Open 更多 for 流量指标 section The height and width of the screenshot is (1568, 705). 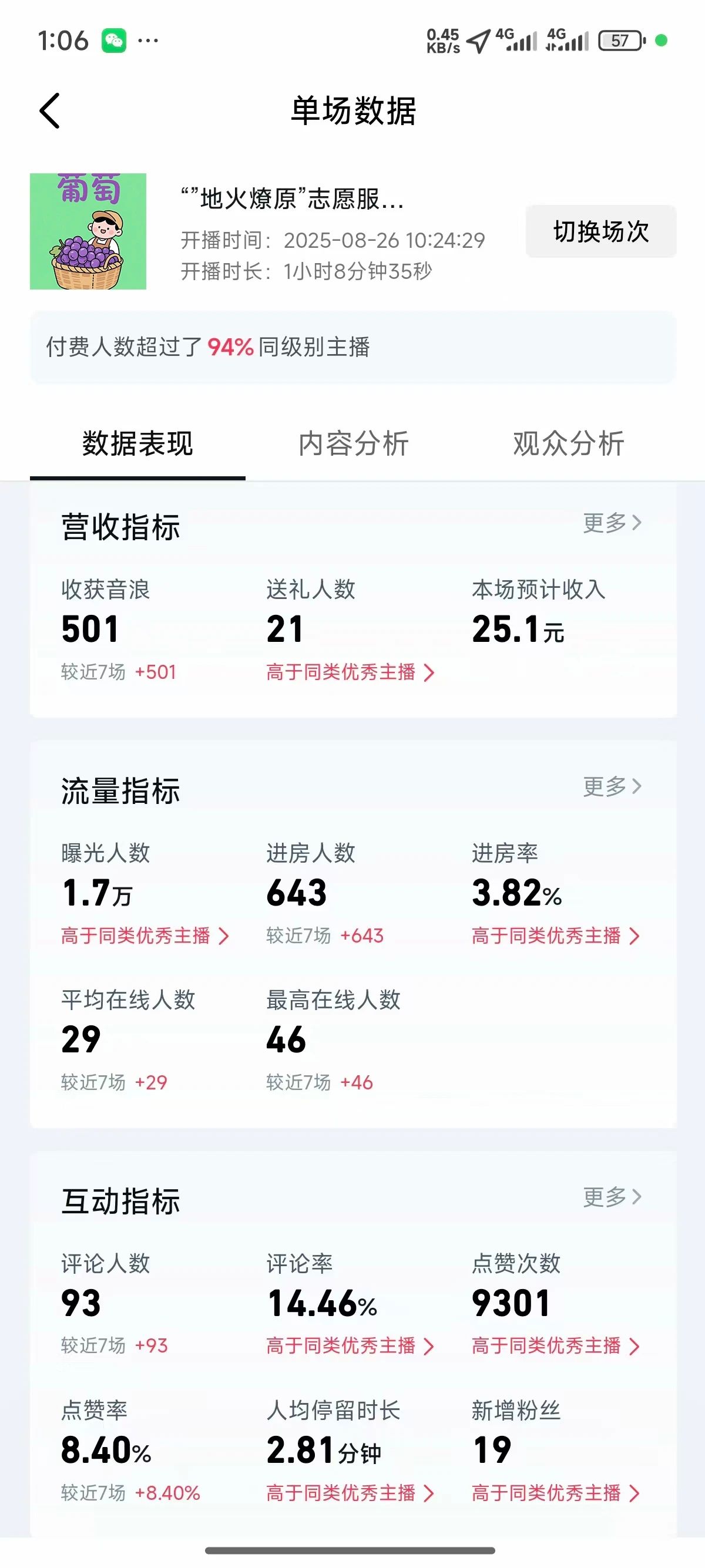611,788
